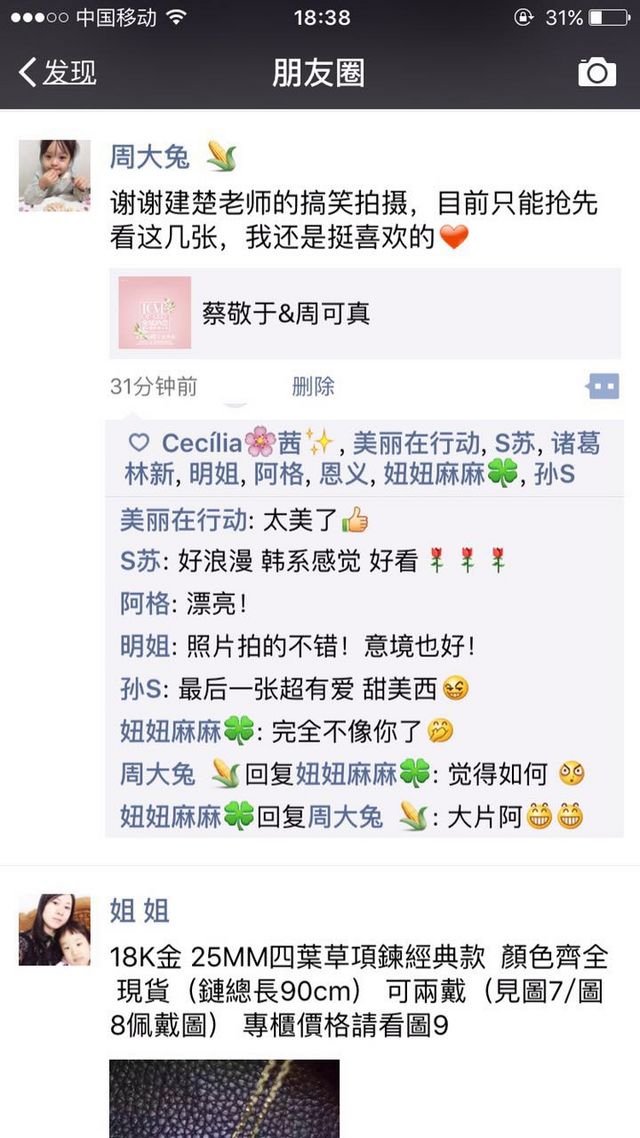Open 姐姐's profile name link
The height and width of the screenshot is (1138, 640).
(x=139, y=910)
